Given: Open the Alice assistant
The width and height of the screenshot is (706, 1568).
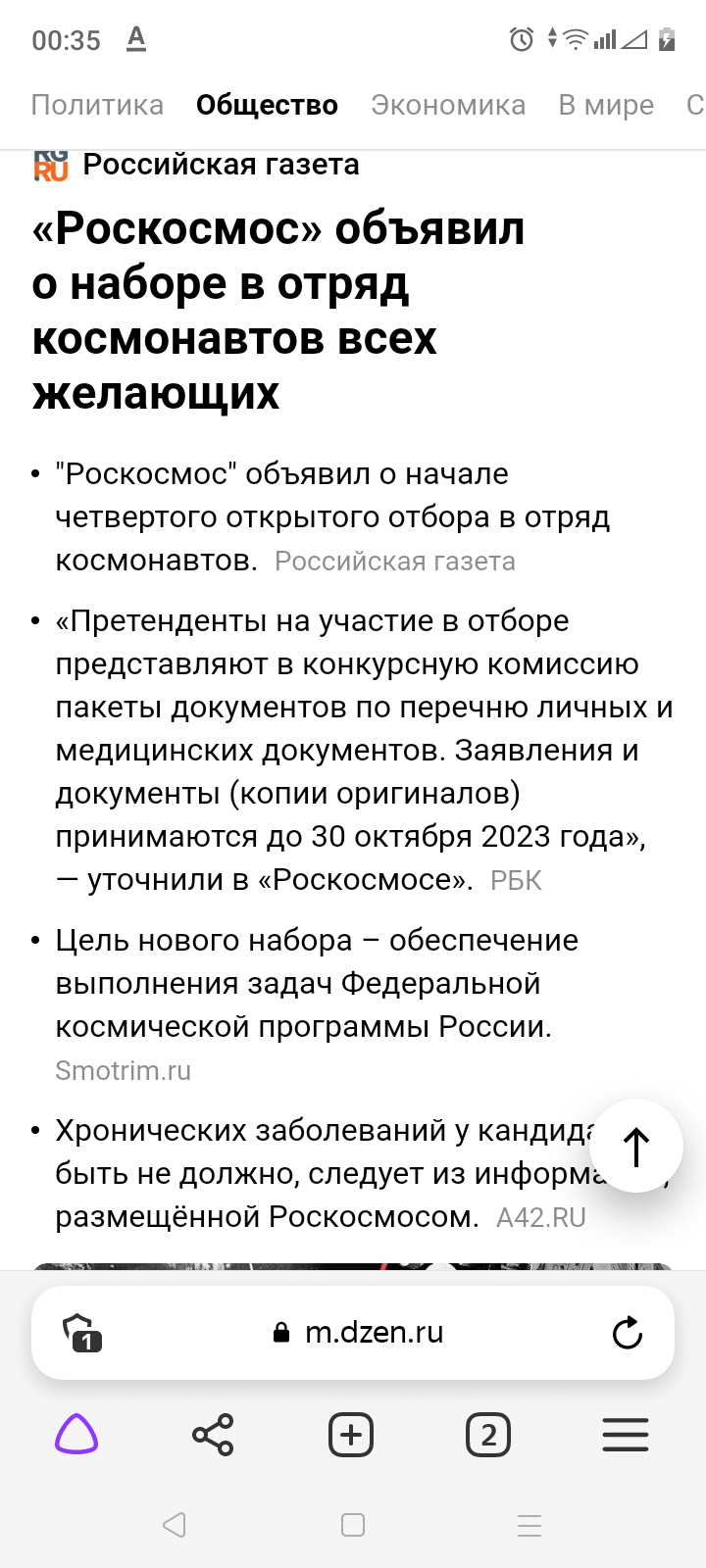Looking at the screenshot, I should coord(76,1435).
